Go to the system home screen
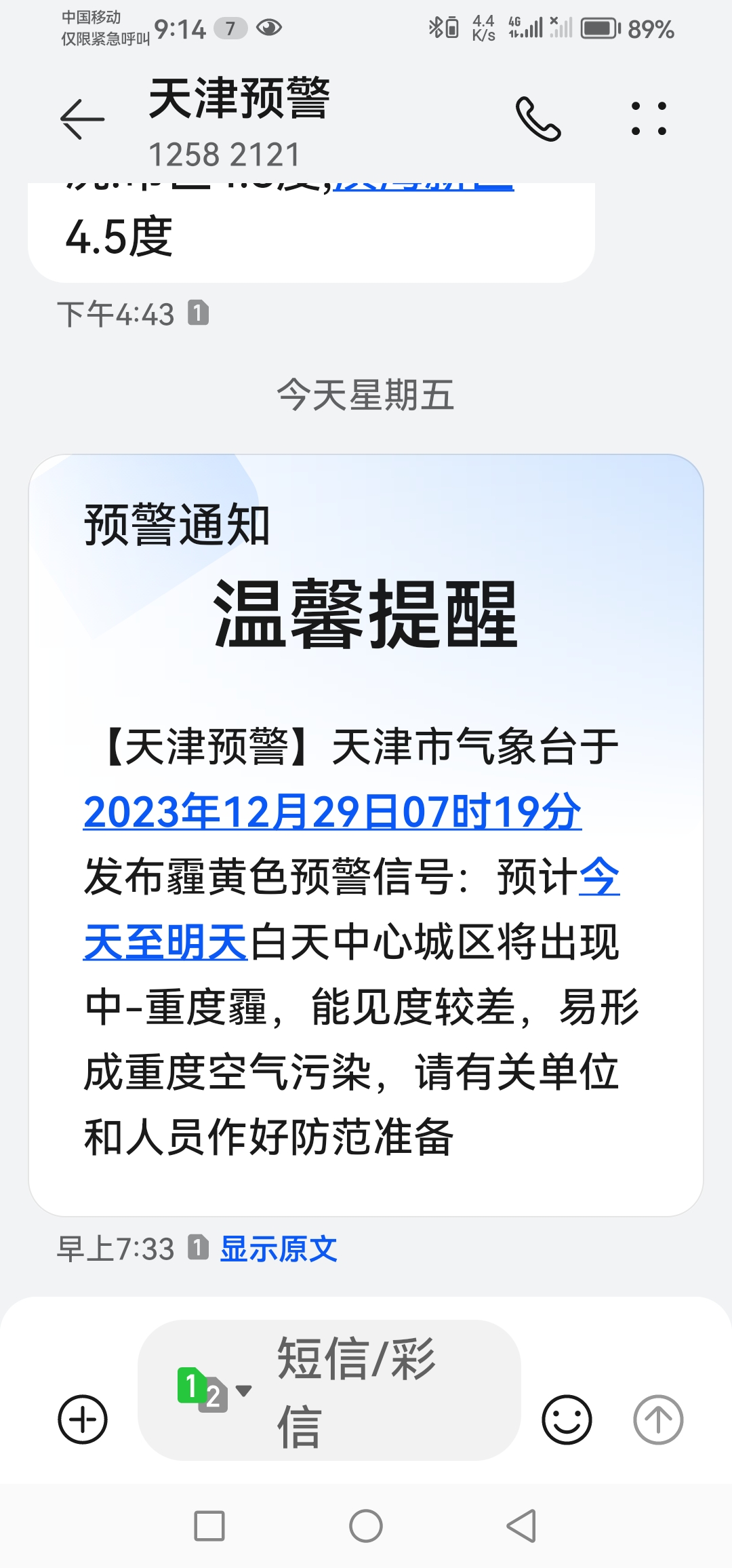 tap(366, 1527)
